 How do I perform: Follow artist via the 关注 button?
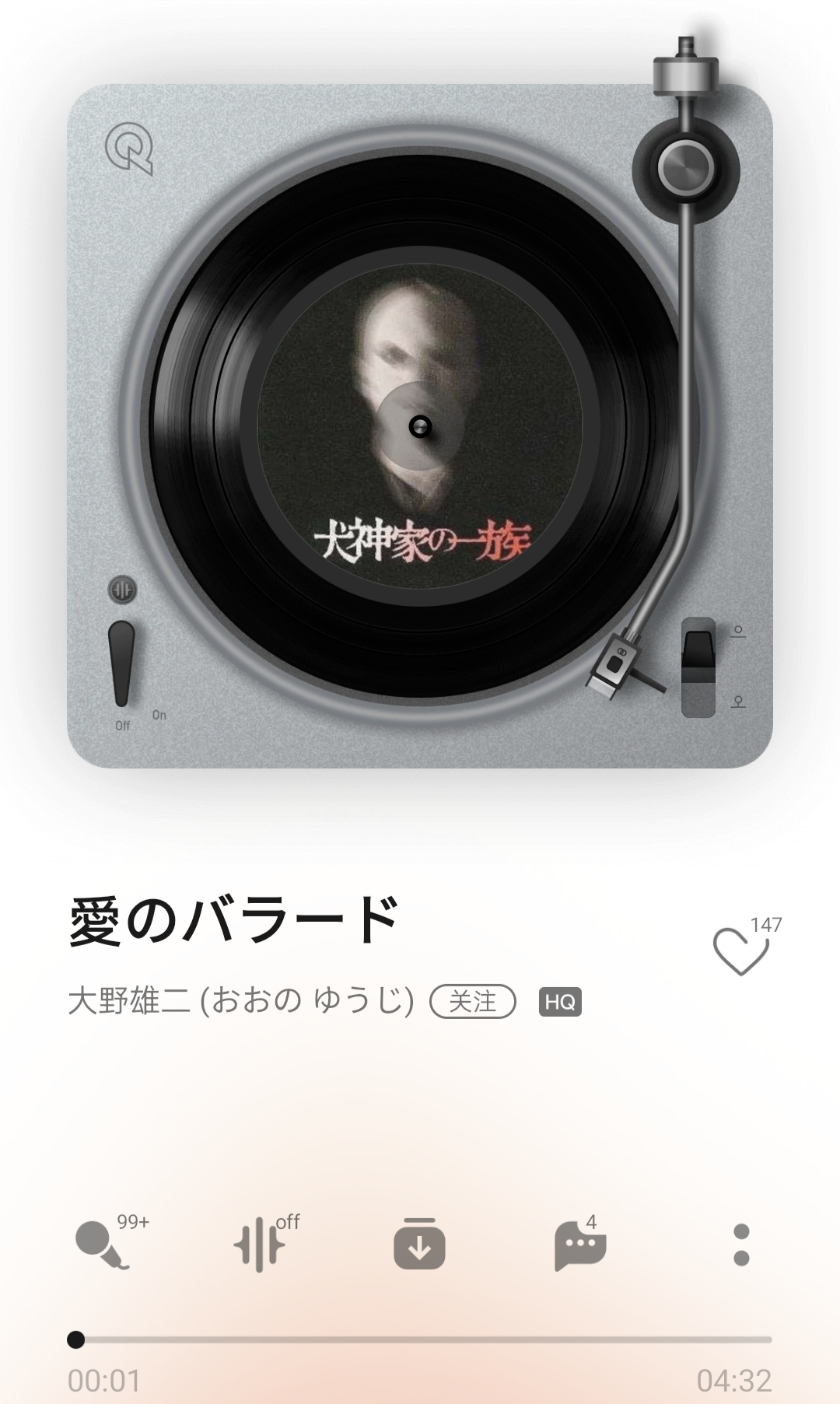[473, 1001]
